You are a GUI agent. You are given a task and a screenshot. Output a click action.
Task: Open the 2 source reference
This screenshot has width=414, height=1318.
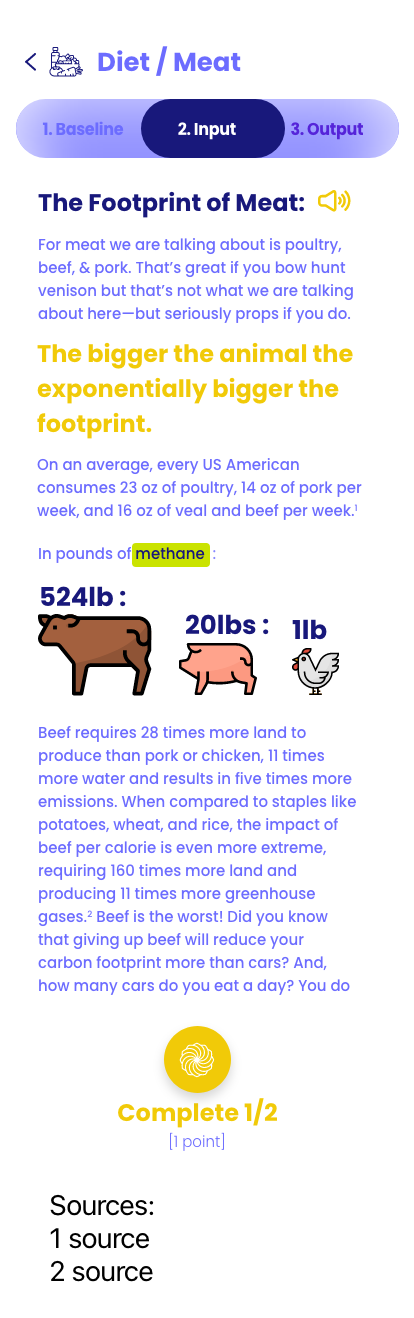coord(102,1272)
